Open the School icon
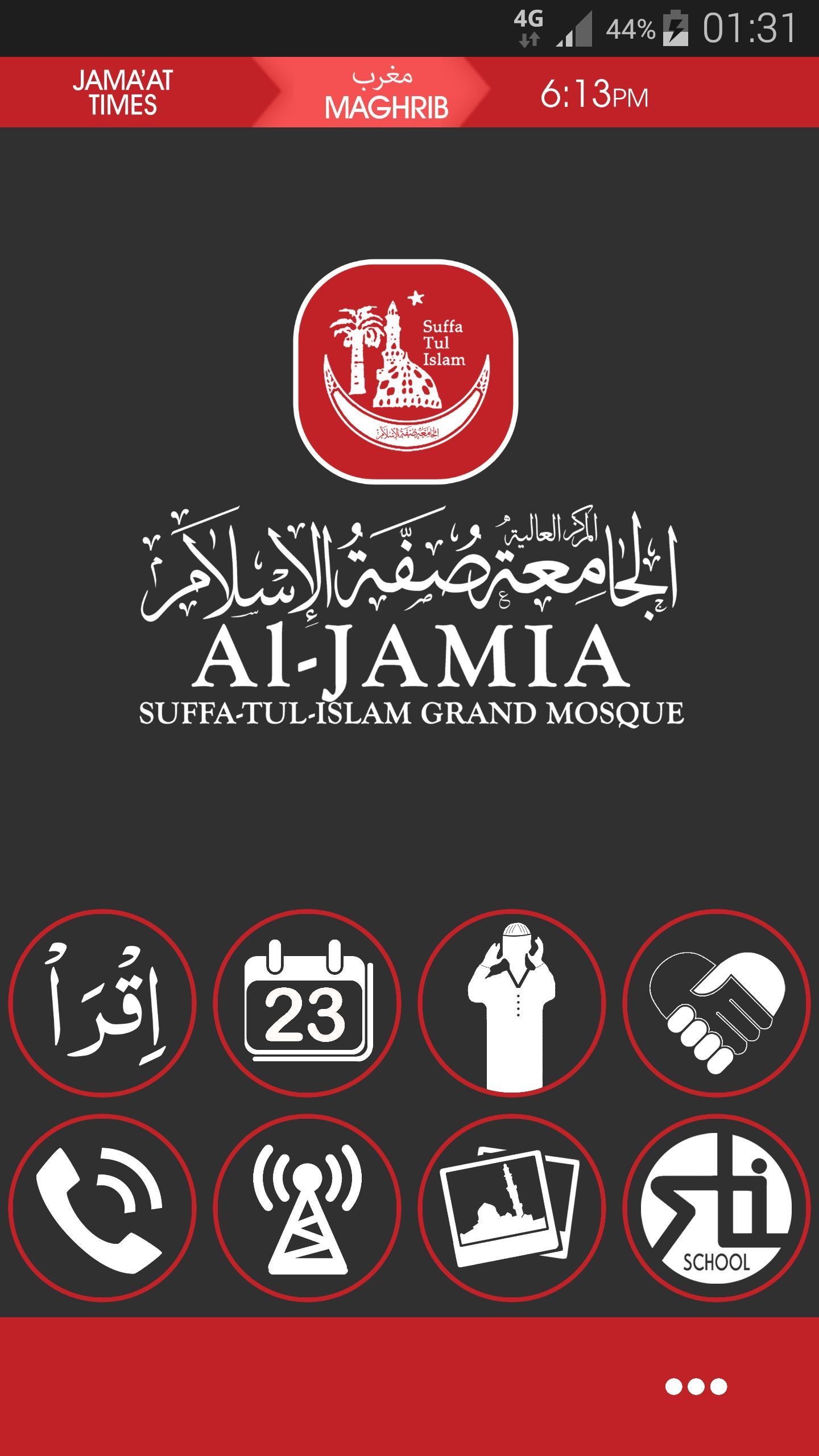The height and width of the screenshot is (1456, 819). [x=717, y=1207]
